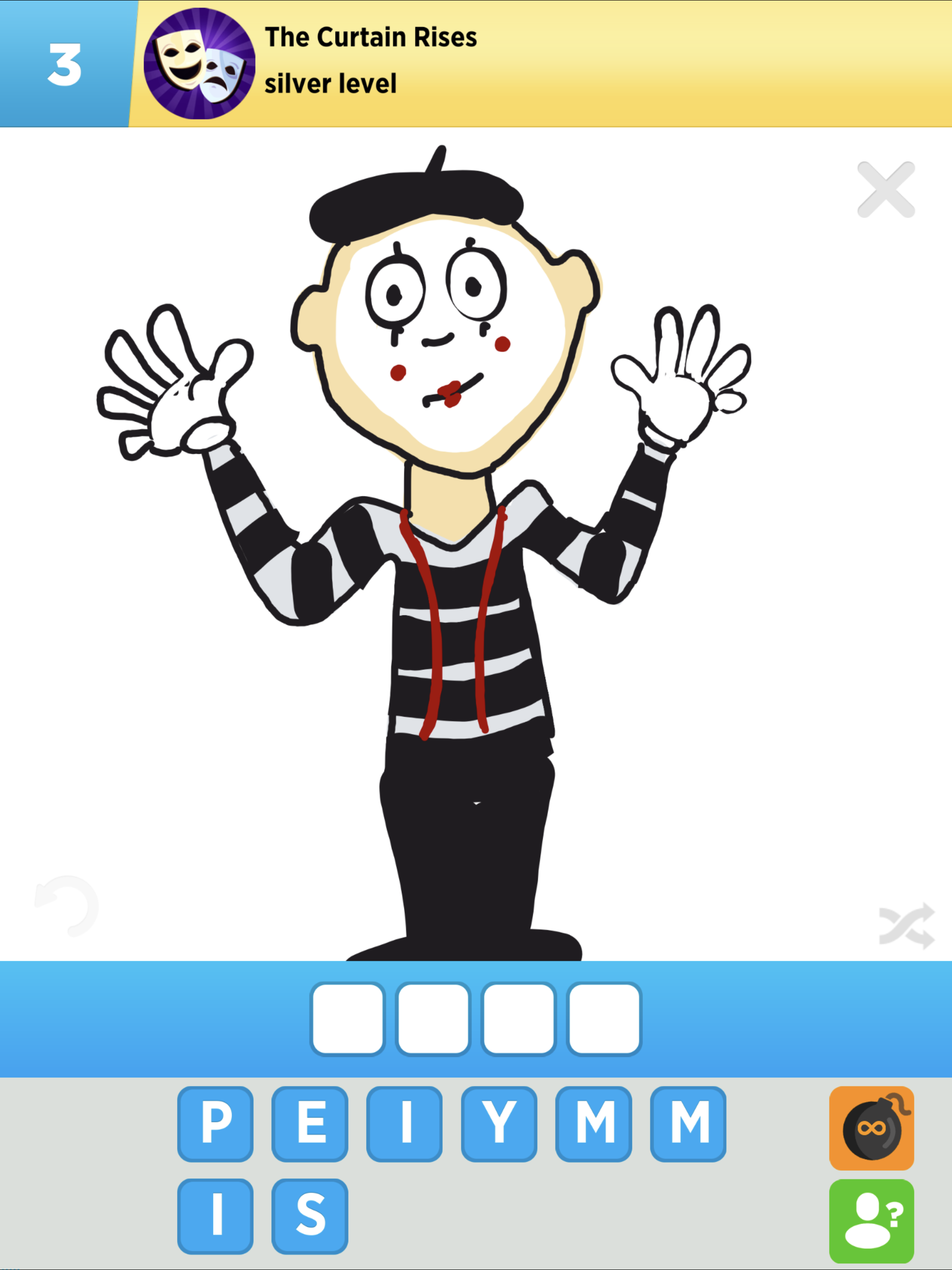Close the drawing with the X
The image size is (952, 1270).
pyautogui.click(x=886, y=190)
